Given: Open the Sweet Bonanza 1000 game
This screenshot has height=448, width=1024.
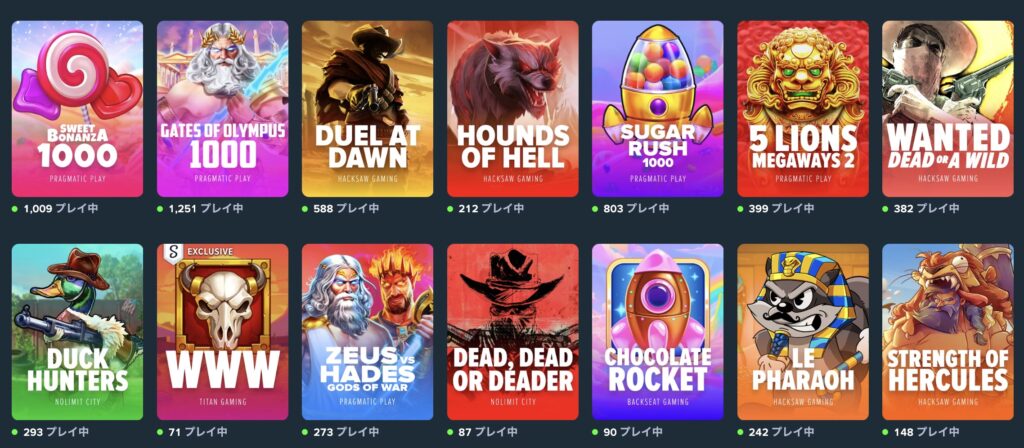Looking at the screenshot, I should pyautogui.click(x=77, y=108).
